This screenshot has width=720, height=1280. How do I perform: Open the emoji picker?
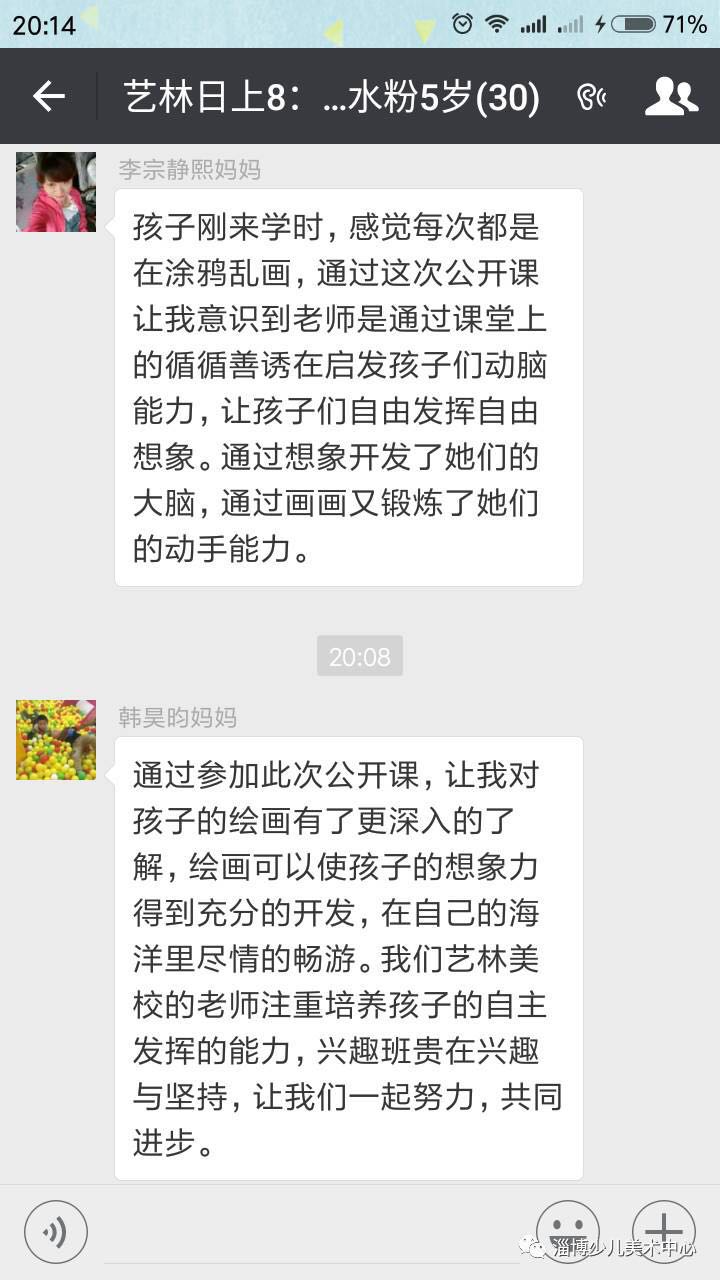[567, 1231]
